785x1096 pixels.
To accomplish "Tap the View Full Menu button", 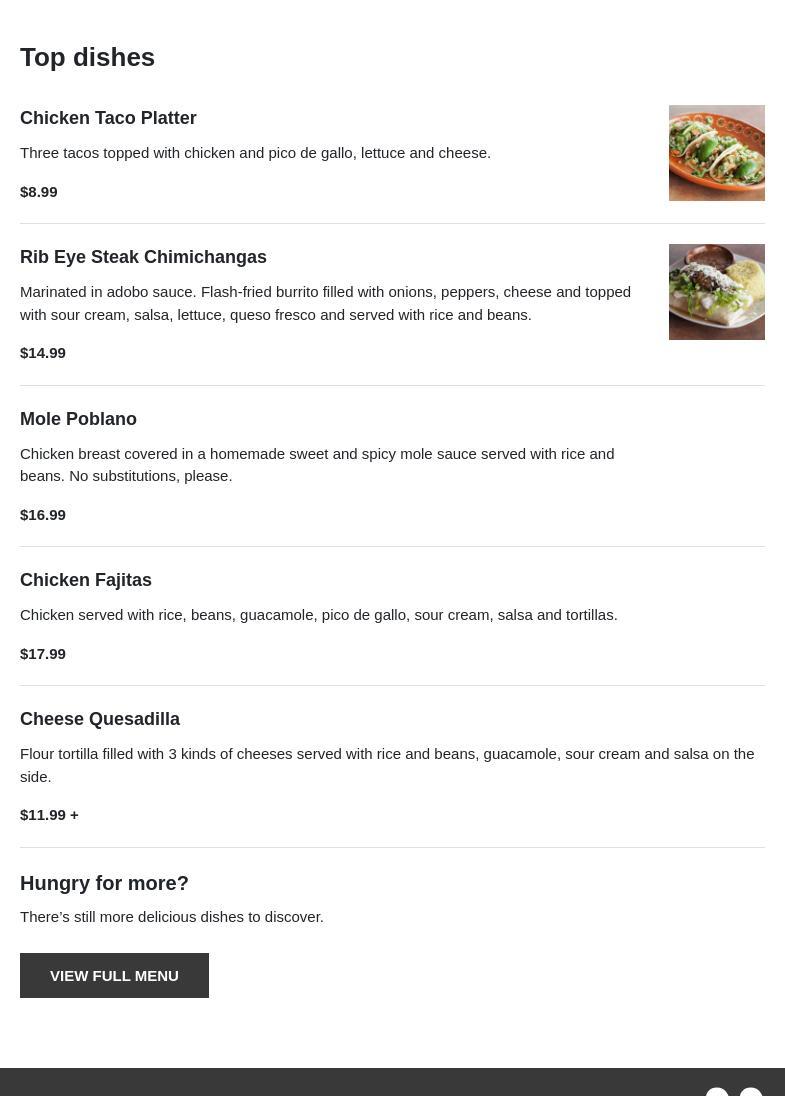I will (114, 975).
